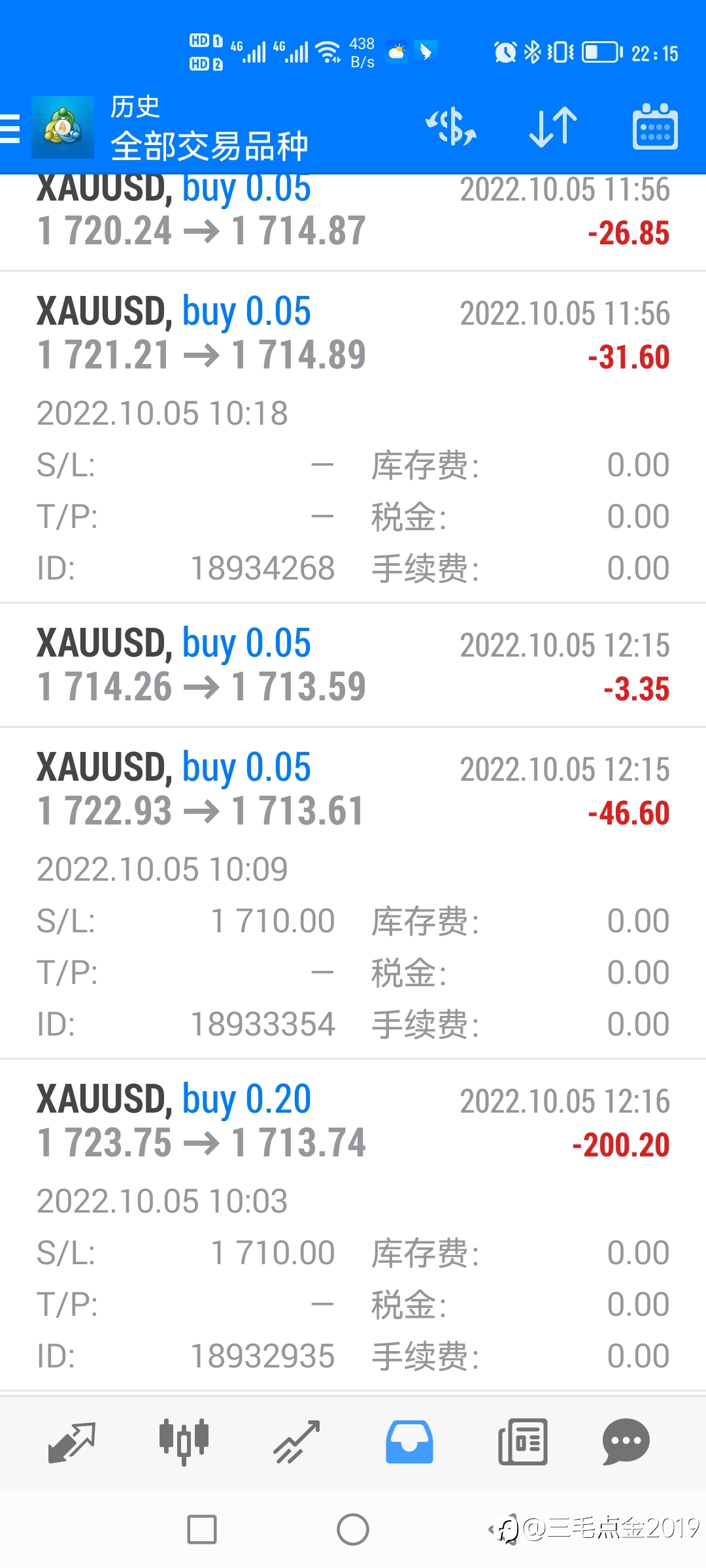The width and height of the screenshot is (706, 1568).
Task: Collapse the trade with ID 18933354
Action: [x=353, y=892]
